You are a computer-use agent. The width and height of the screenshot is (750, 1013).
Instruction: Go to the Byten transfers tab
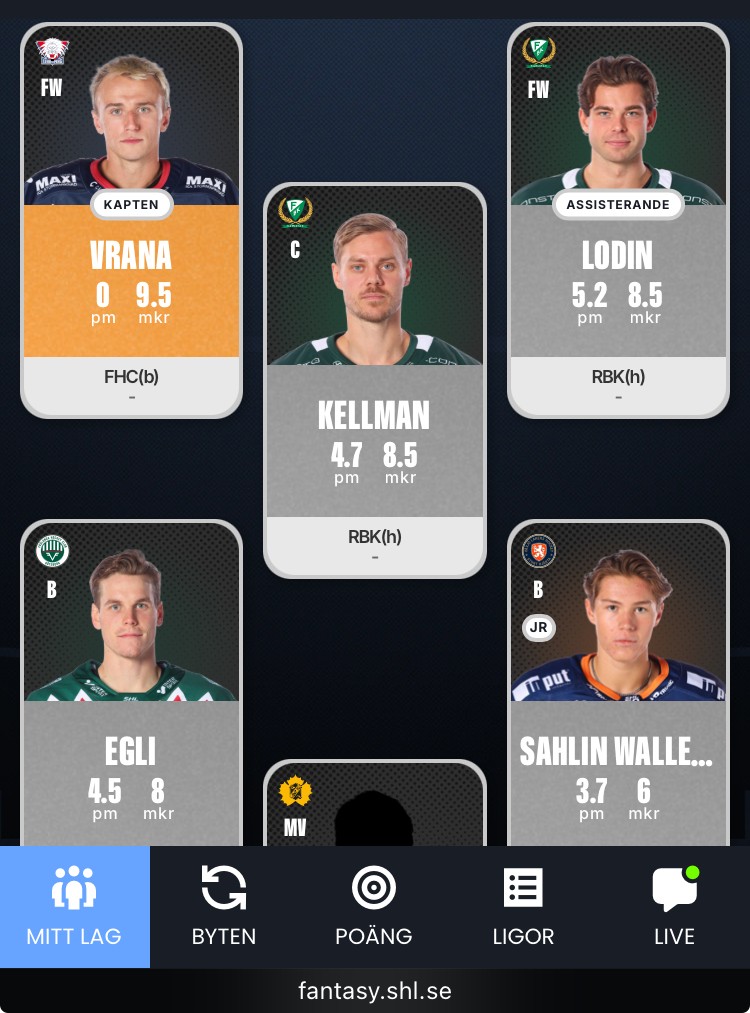coord(224,906)
